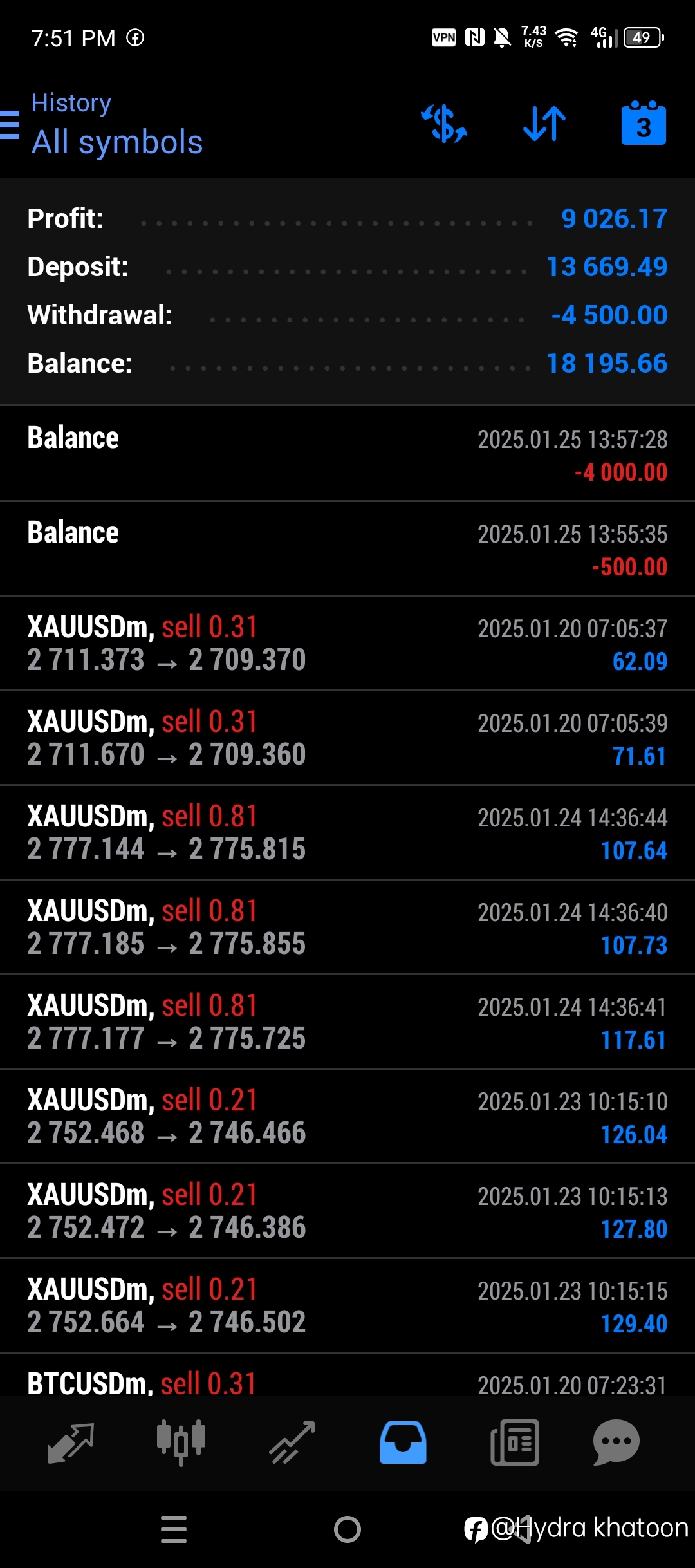
Task: Open the XAUUSDm trade with profit 107.64
Action: click(347, 832)
